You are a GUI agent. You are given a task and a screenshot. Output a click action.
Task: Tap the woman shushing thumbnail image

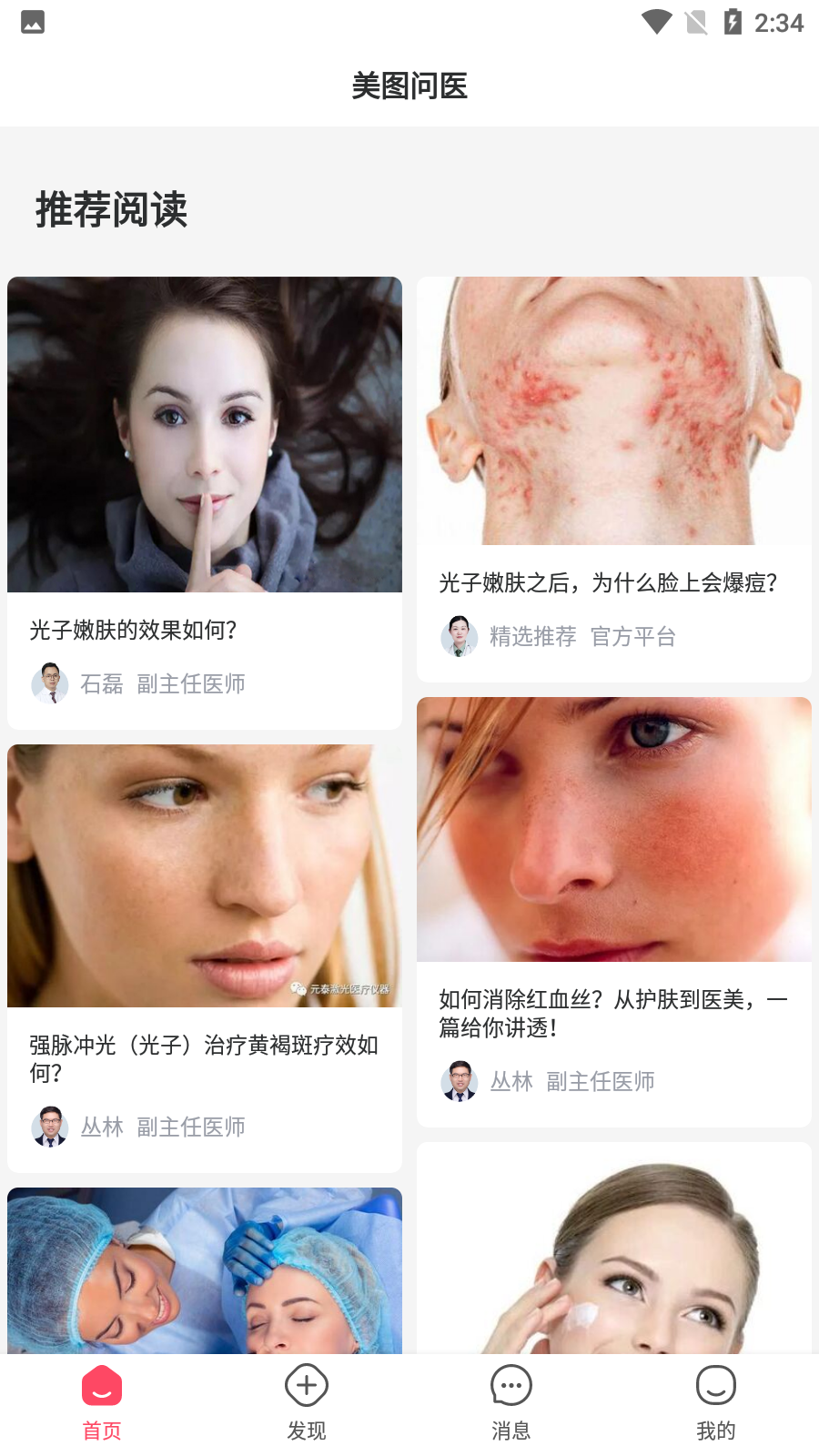(204, 434)
